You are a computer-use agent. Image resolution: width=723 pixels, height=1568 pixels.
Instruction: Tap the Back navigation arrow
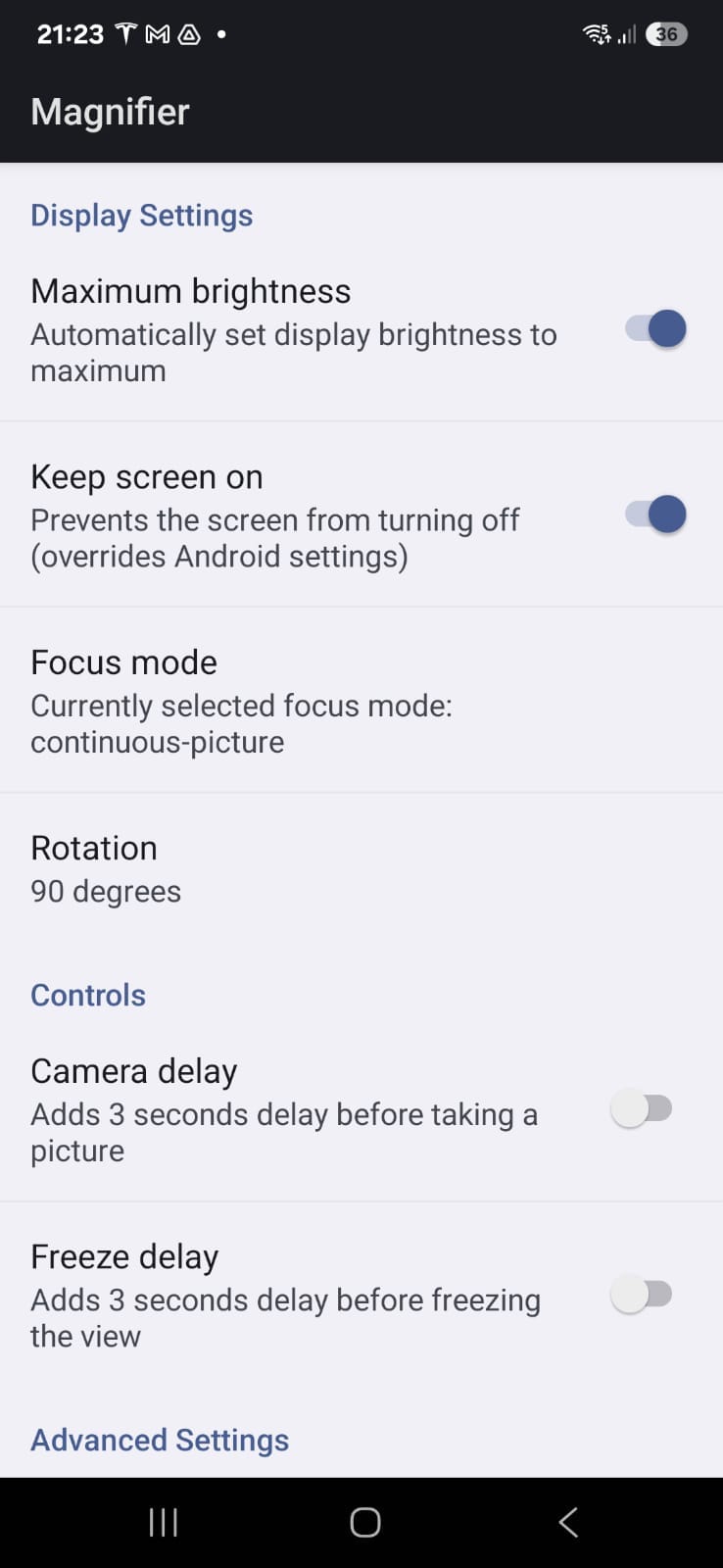(x=567, y=1522)
